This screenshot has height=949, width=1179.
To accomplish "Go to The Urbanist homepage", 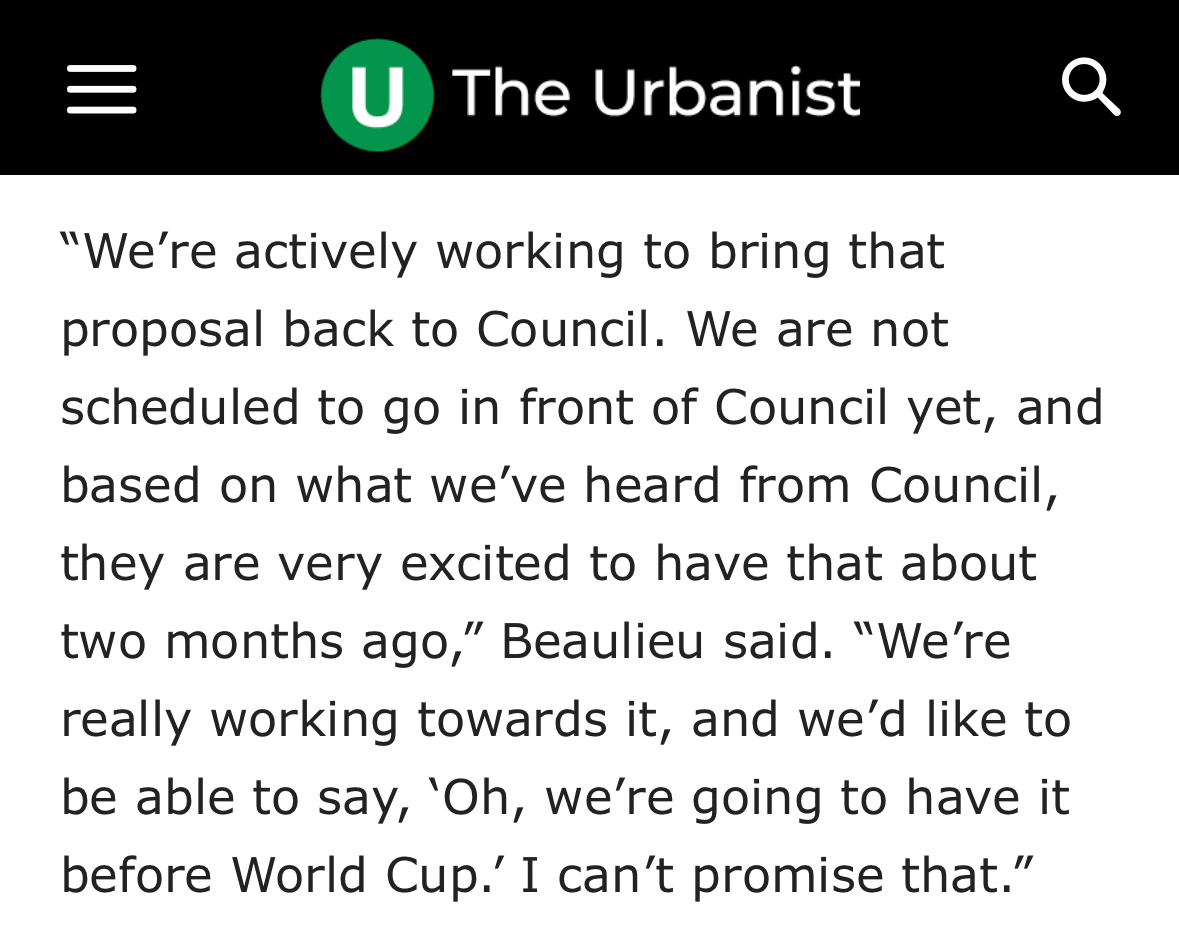I will [590, 94].
